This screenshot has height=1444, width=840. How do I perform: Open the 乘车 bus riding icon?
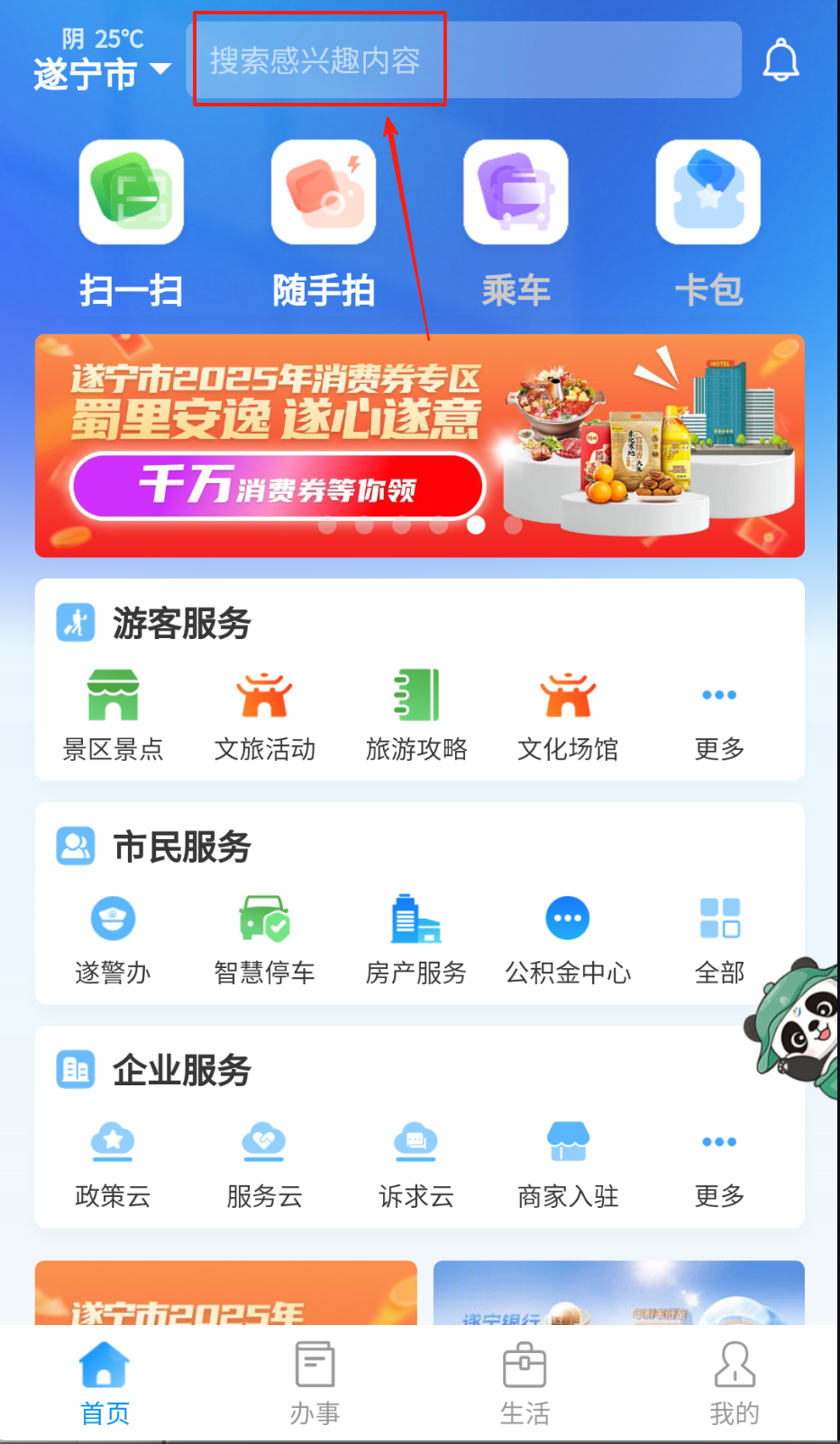coord(516,192)
